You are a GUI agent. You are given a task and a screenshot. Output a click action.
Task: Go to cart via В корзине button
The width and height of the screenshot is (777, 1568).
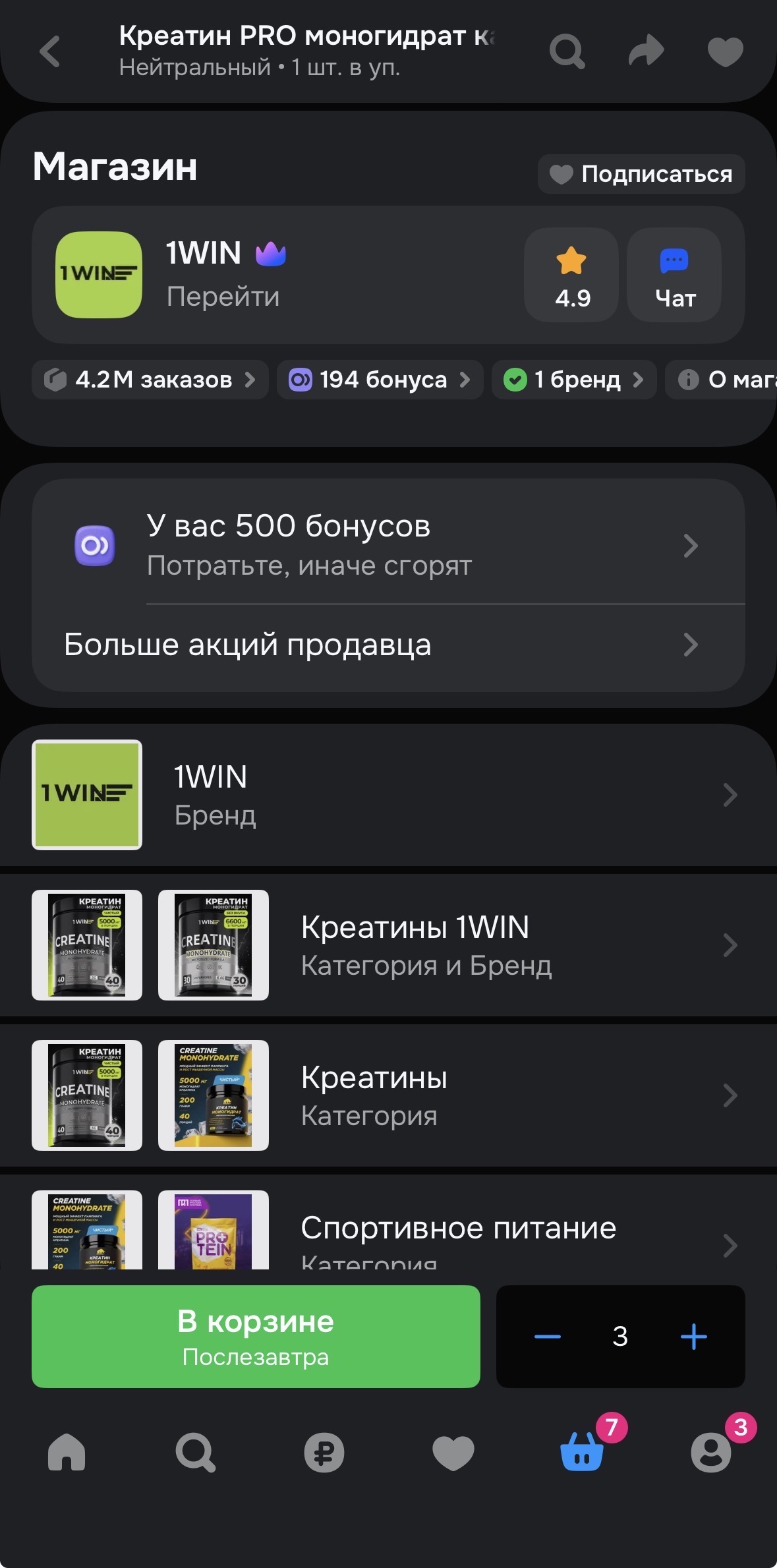[256, 1337]
